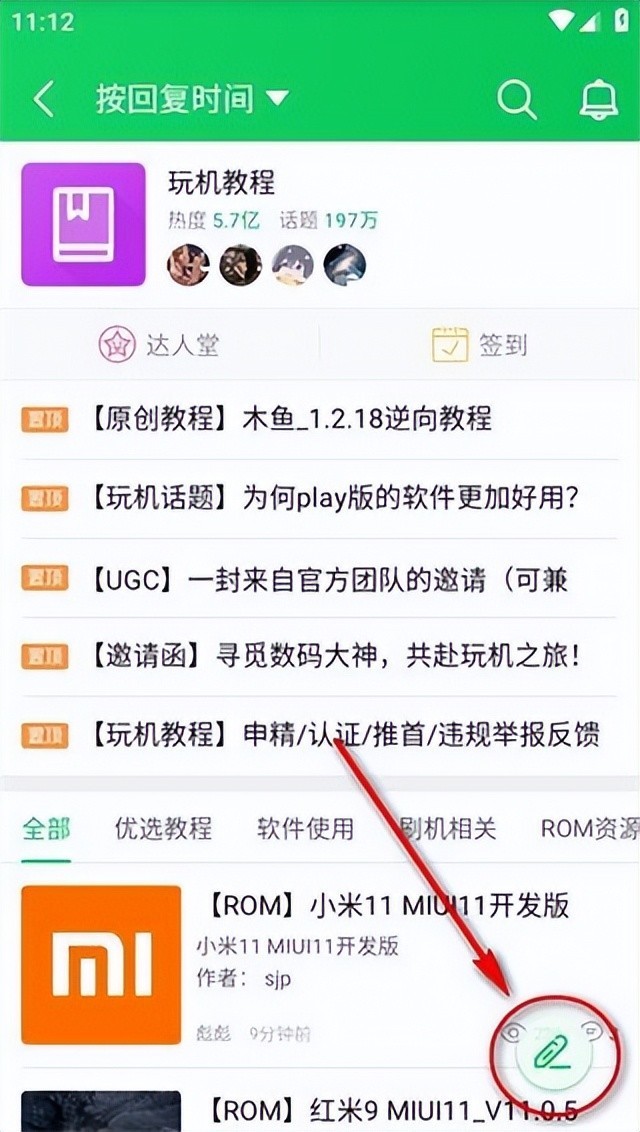This screenshot has height=1132, width=640.
Task: Open the 小米11 MIUI11开发版 ROM post
Action: click(x=388, y=905)
